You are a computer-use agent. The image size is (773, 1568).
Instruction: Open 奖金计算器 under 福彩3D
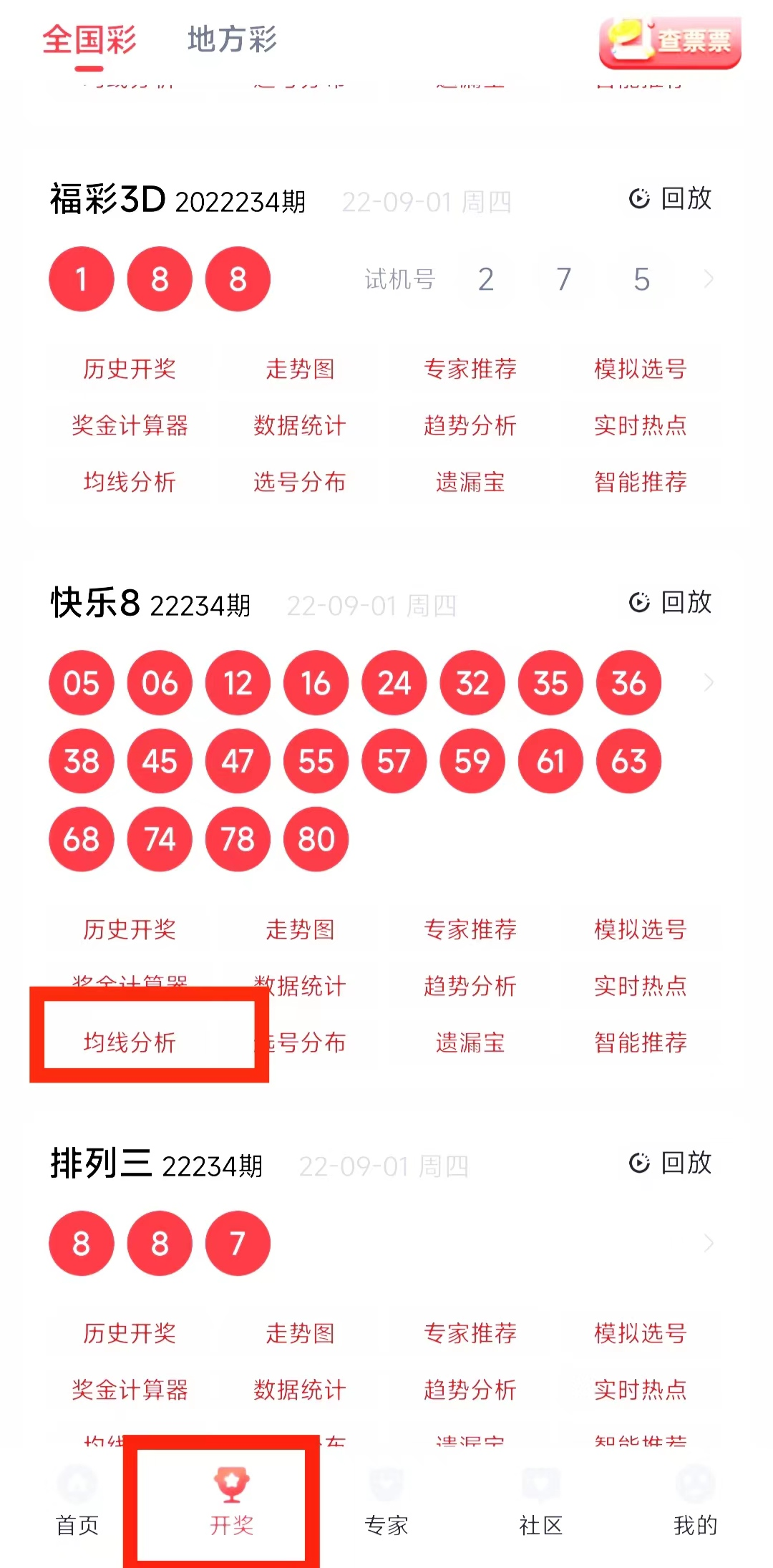[x=130, y=425]
